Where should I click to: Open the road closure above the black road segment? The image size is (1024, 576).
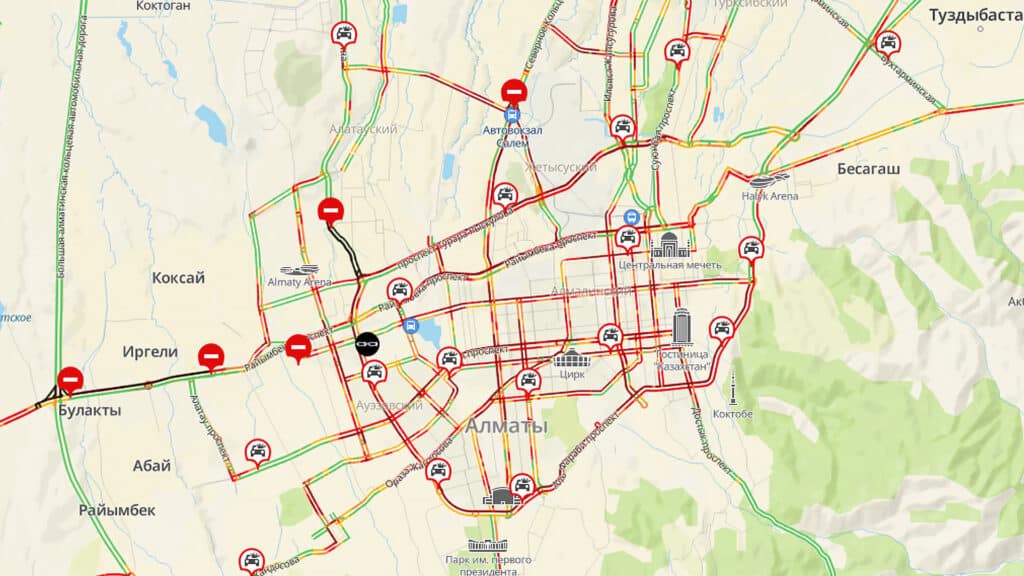click(330, 210)
